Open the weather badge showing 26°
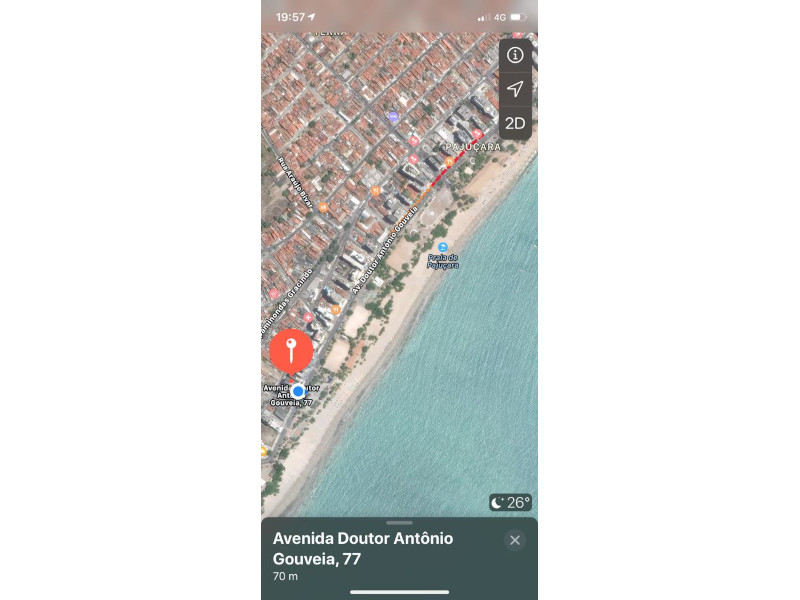Viewport: 800px width, 600px height. [511, 502]
